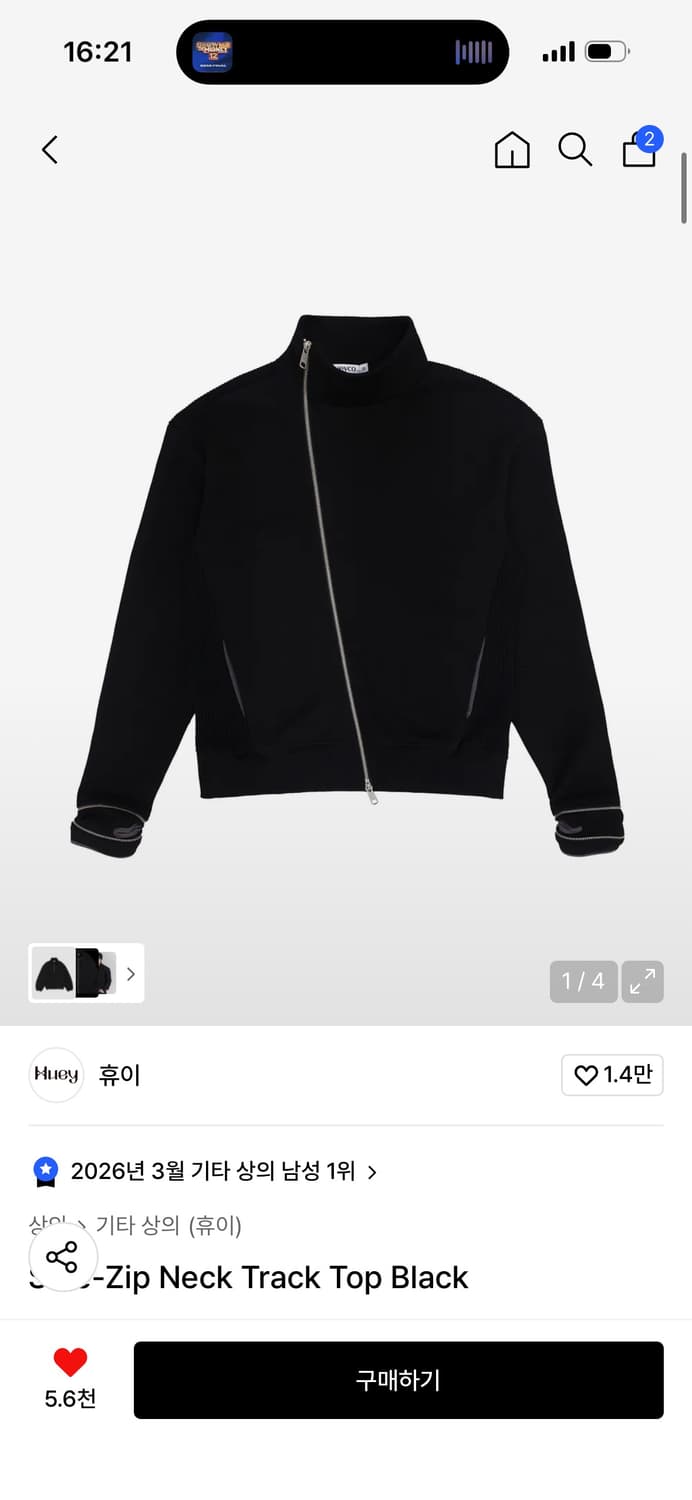Open the search magnifier
692x1500 pixels.
pos(575,150)
